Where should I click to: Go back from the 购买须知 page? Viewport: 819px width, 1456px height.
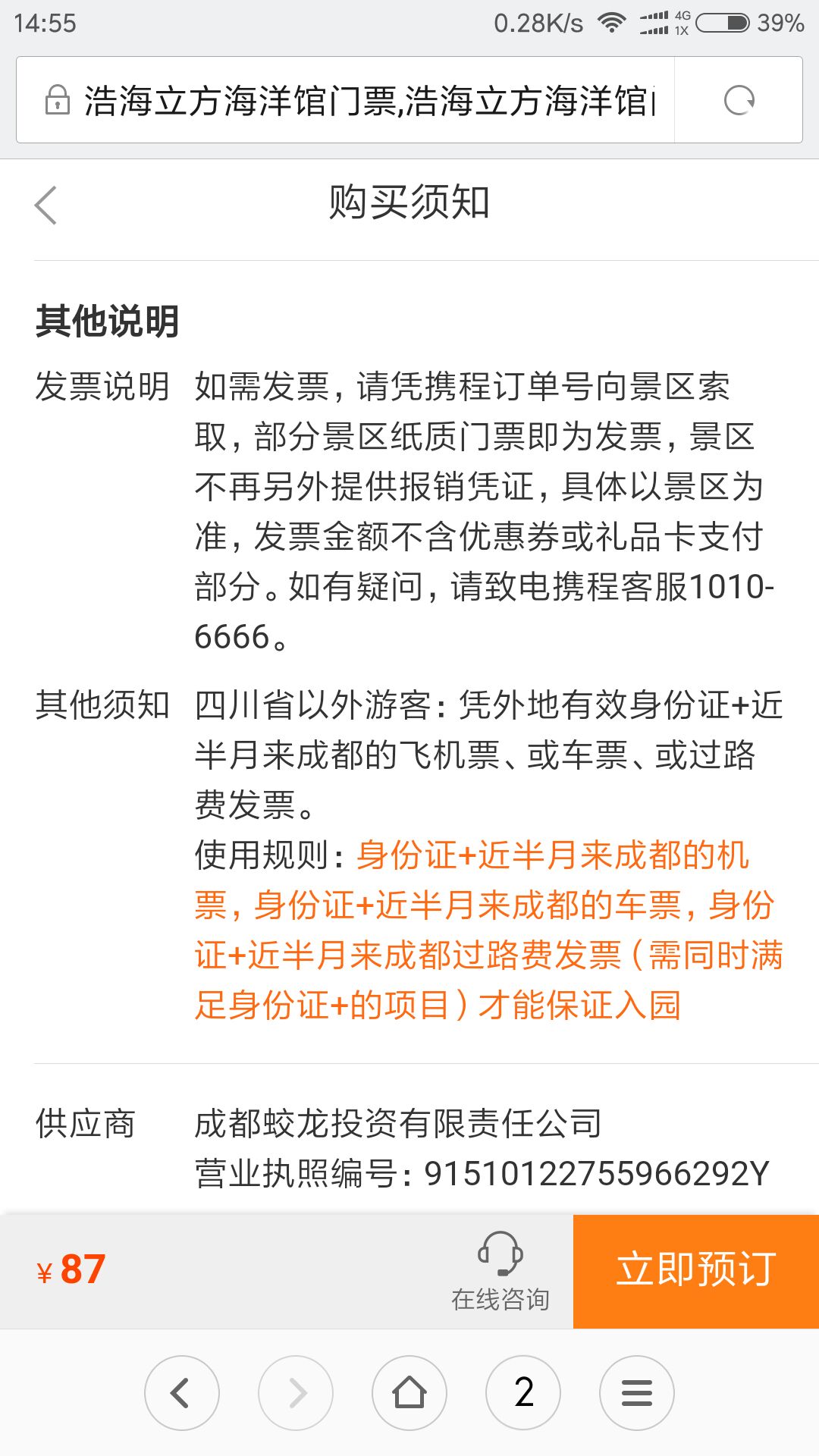click(46, 205)
